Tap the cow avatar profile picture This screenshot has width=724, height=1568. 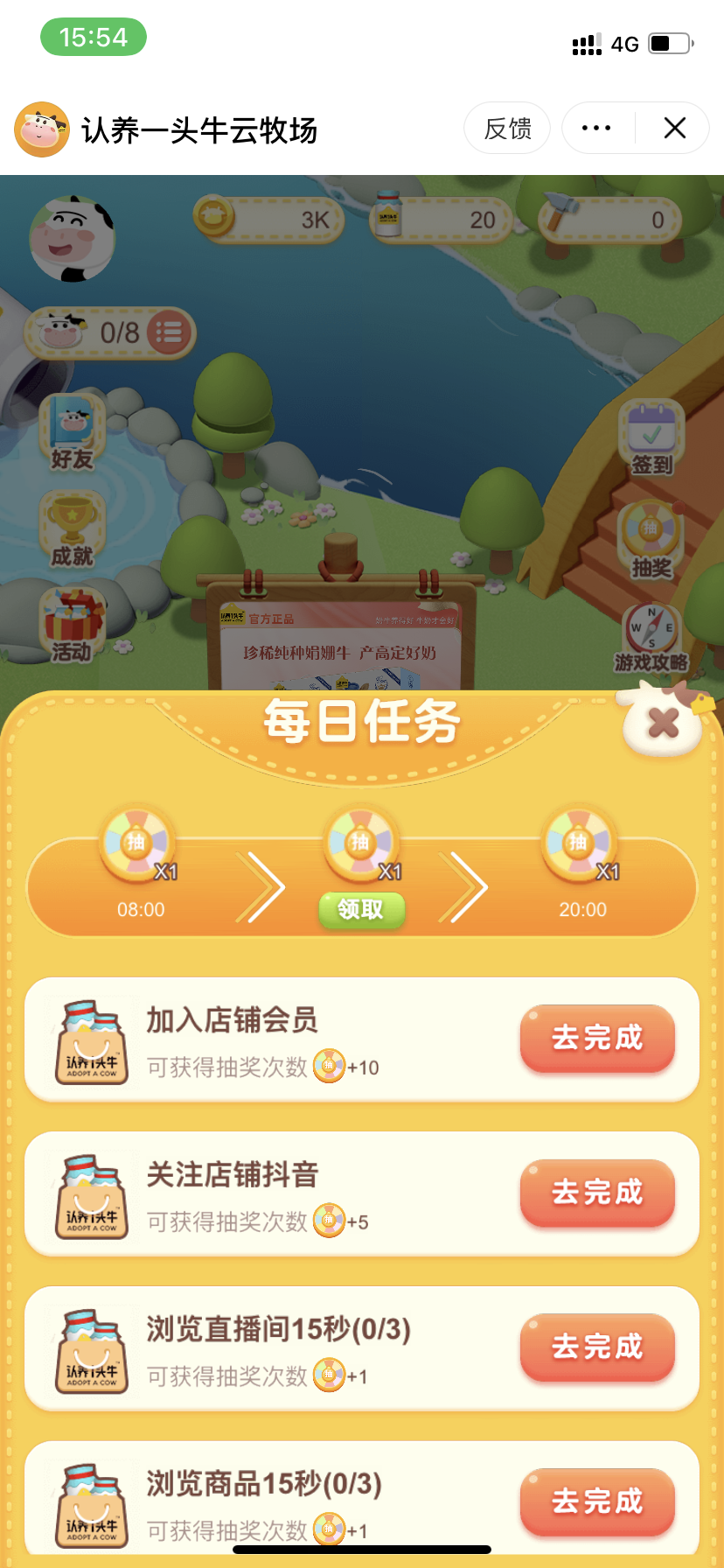point(73,238)
